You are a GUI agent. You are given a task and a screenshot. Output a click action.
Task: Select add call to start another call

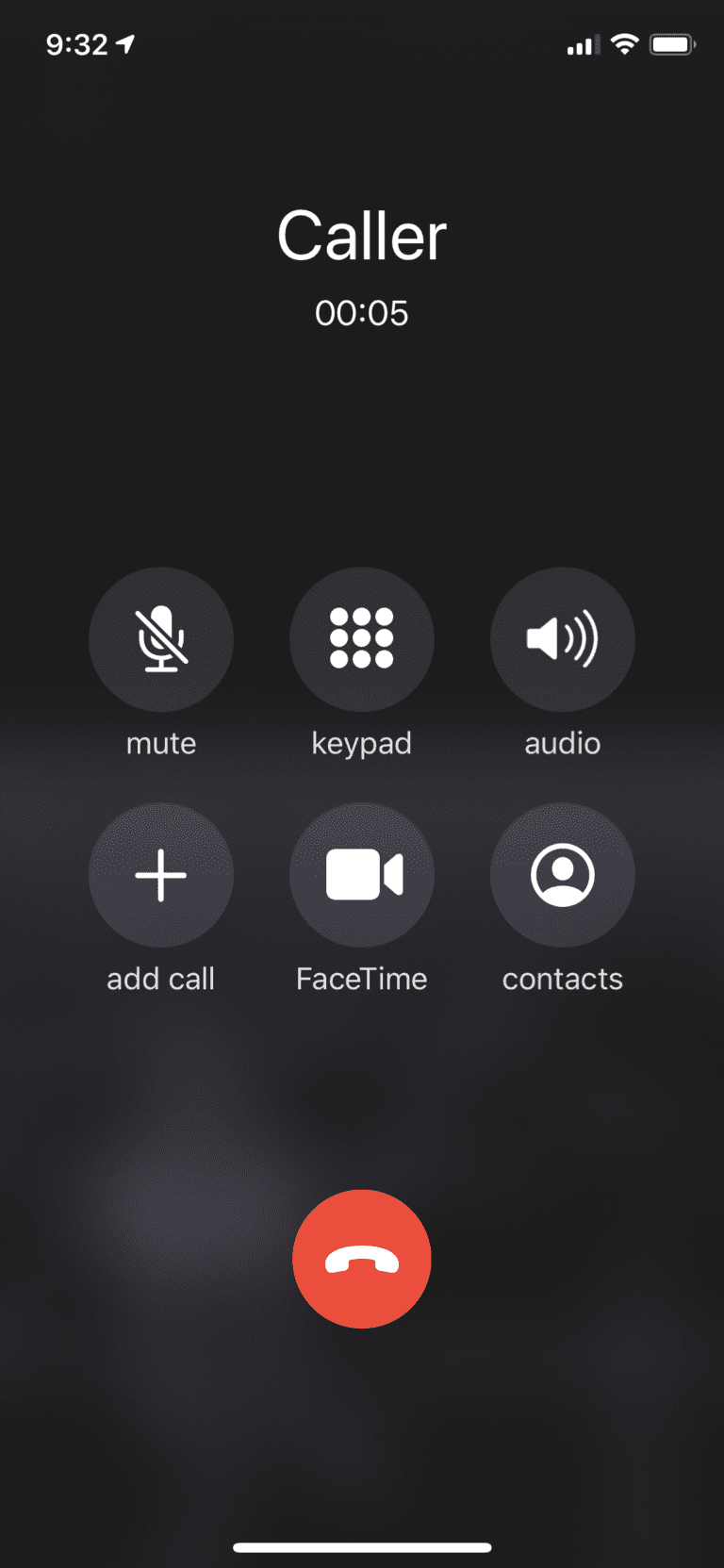(x=161, y=875)
